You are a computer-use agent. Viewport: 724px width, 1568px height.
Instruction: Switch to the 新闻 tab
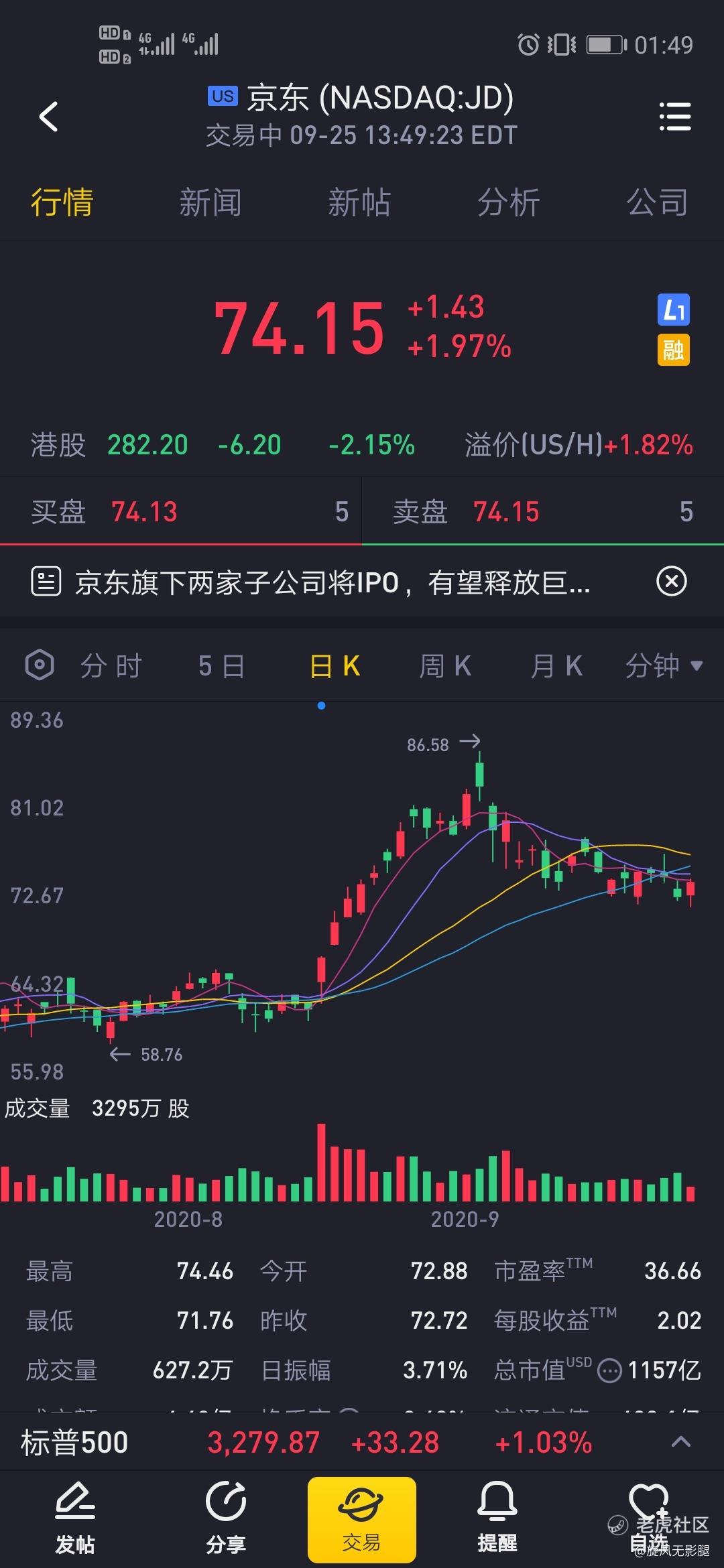(x=210, y=202)
